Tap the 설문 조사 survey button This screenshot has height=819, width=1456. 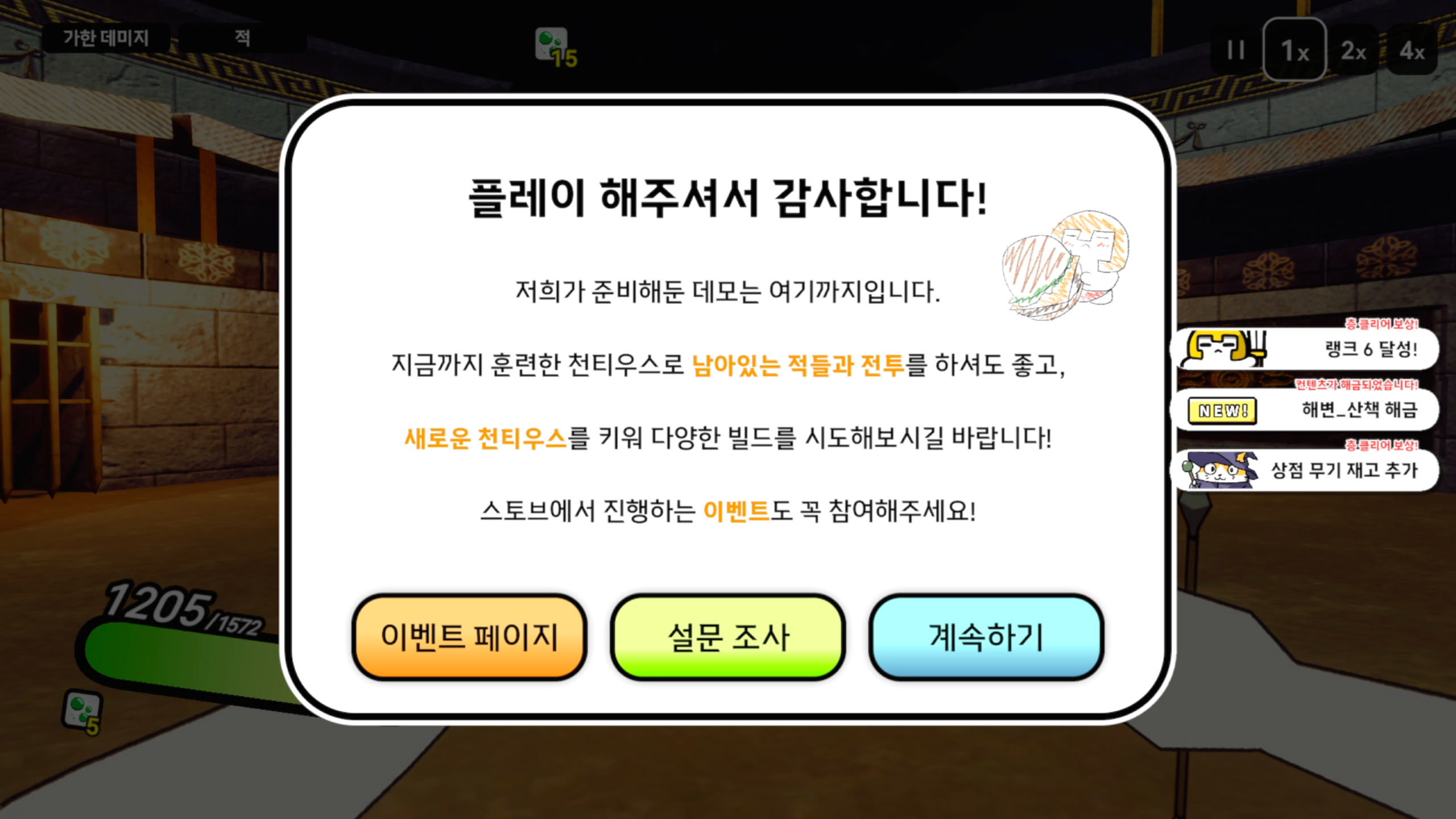727,636
